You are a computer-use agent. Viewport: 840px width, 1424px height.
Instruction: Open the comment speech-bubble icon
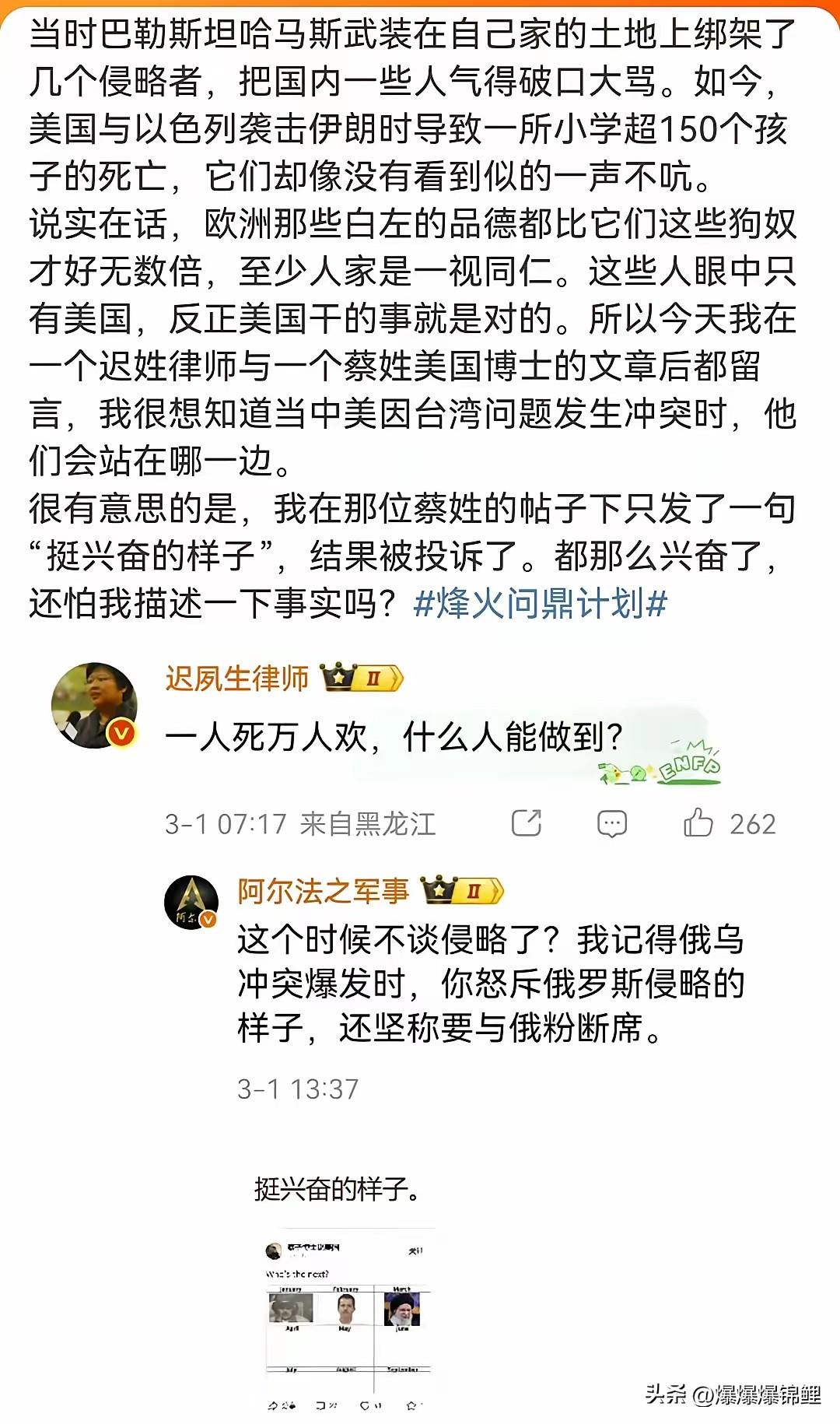coord(611,821)
